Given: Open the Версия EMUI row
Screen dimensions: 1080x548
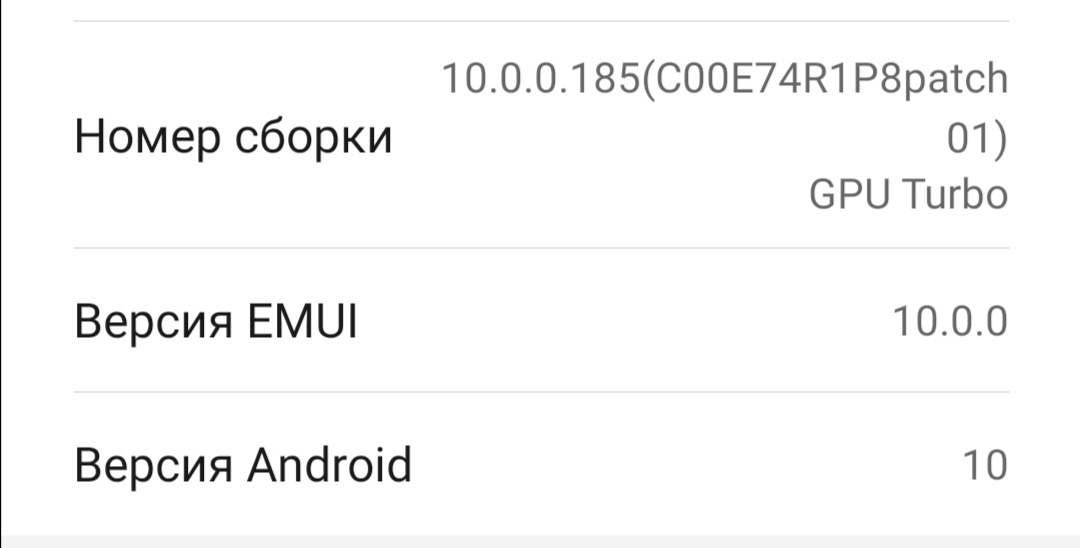Looking at the screenshot, I should click(540, 322).
